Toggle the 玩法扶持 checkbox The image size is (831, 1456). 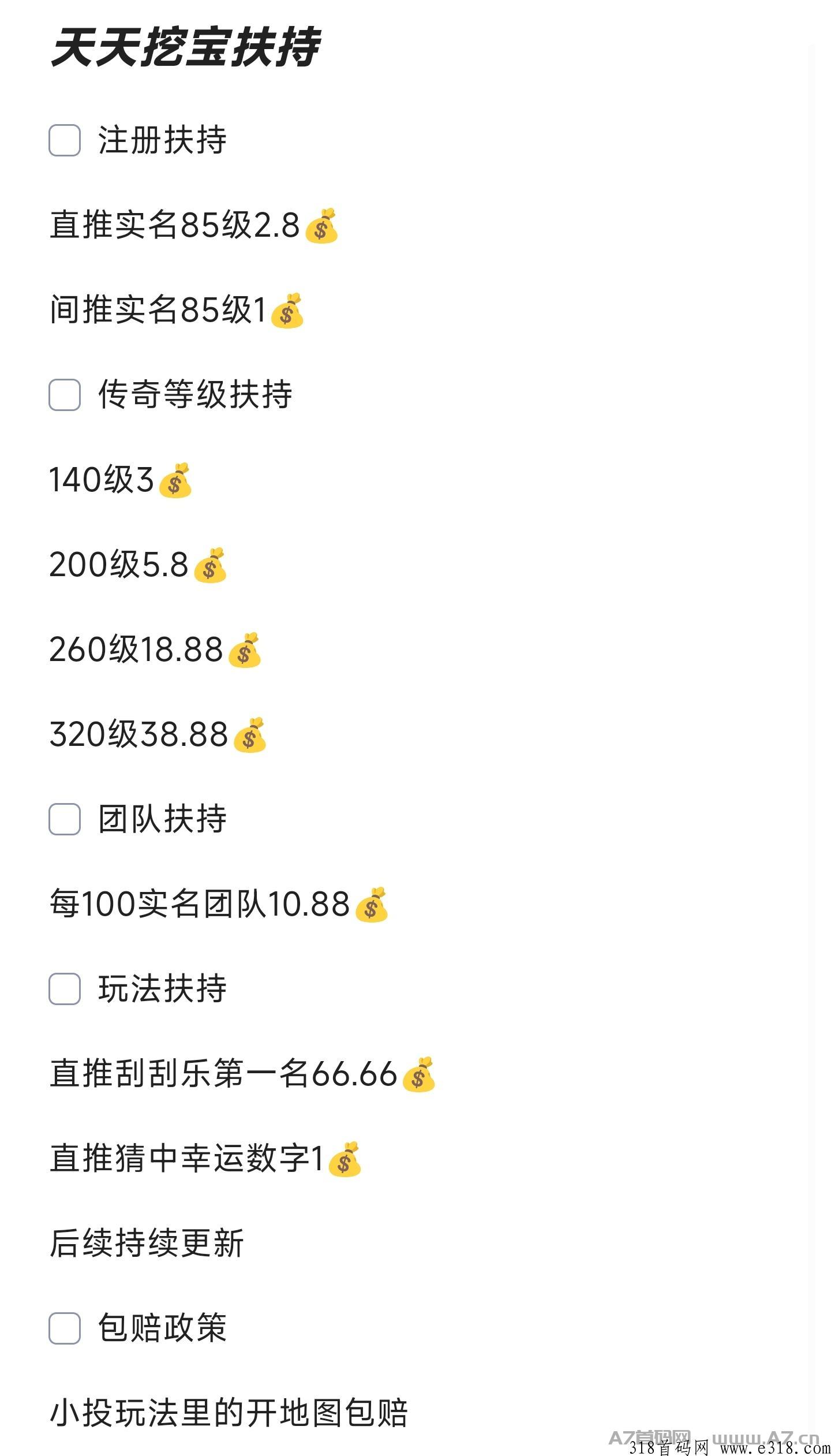pyautogui.click(x=64, y=988)
